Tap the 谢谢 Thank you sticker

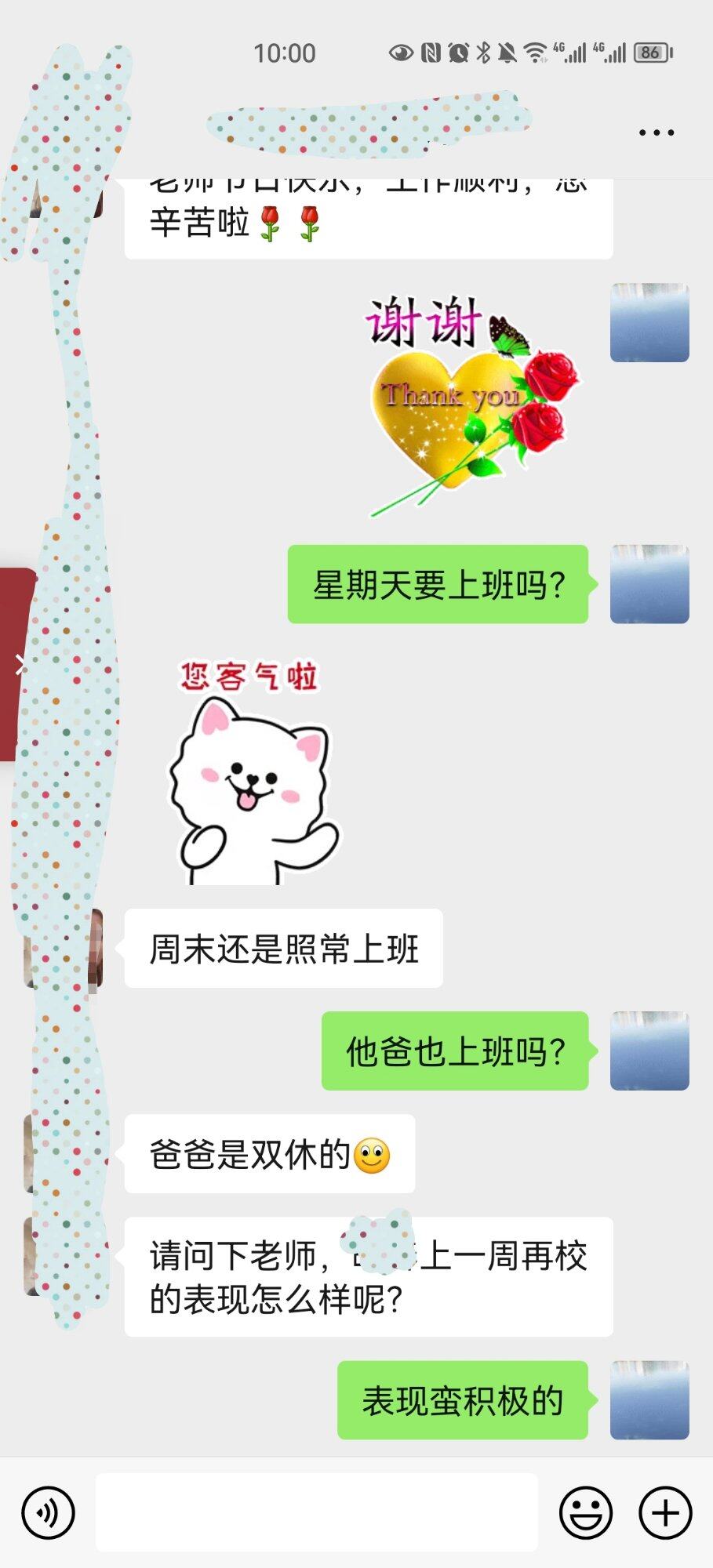point(471,405)
